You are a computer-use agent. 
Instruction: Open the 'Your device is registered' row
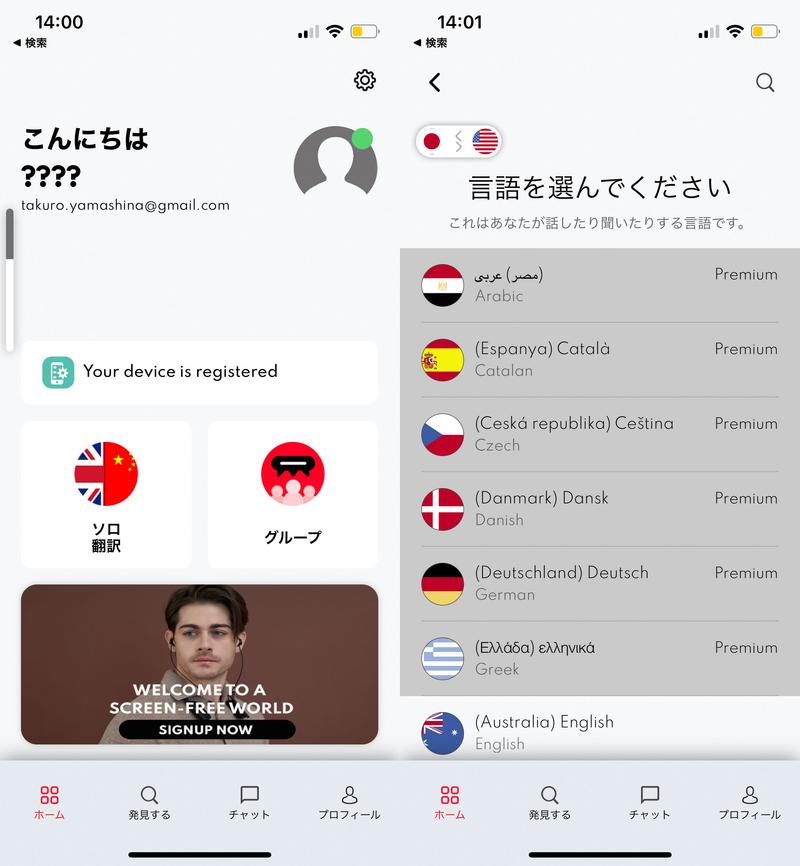pos(199,372)
